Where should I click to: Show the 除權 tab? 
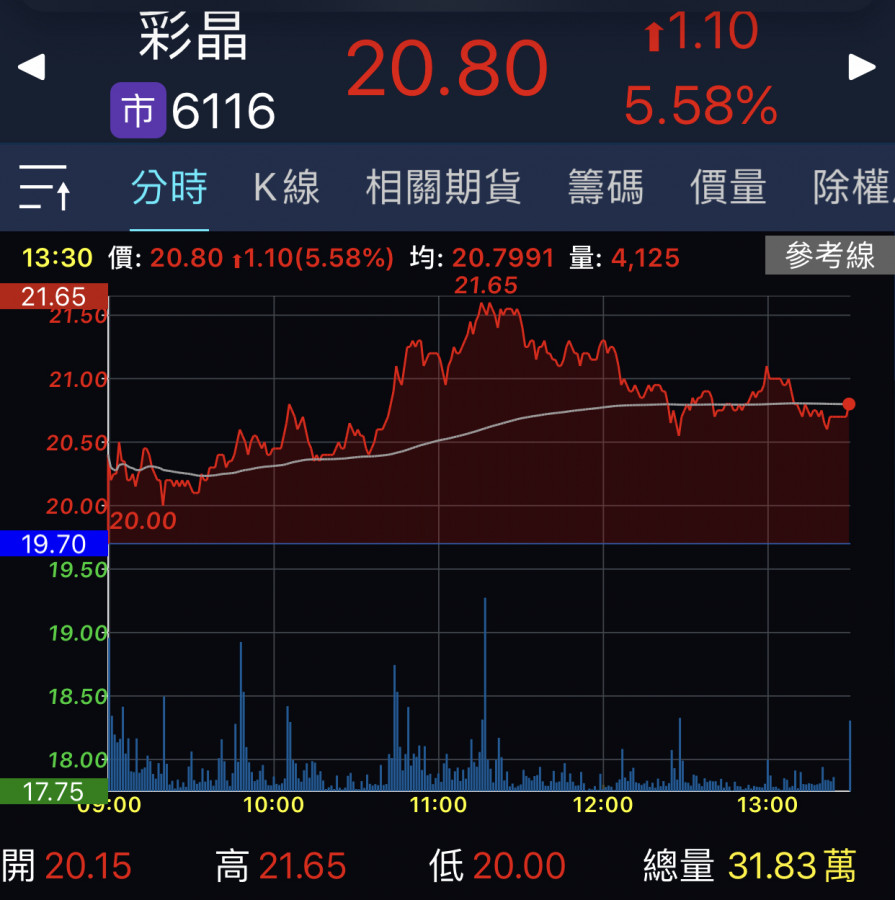tap(852, 188)
